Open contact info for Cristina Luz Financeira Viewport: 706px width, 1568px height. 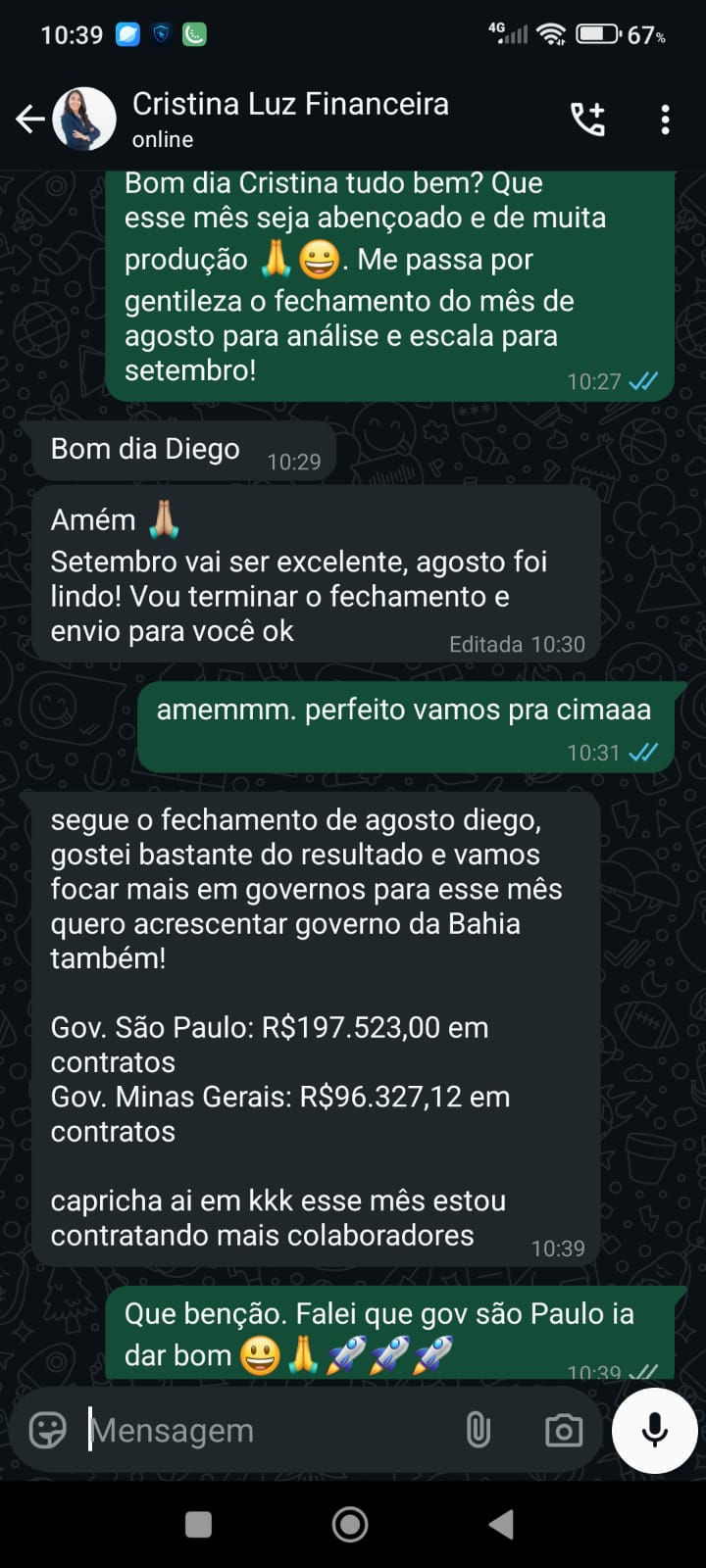pos(290,119)
